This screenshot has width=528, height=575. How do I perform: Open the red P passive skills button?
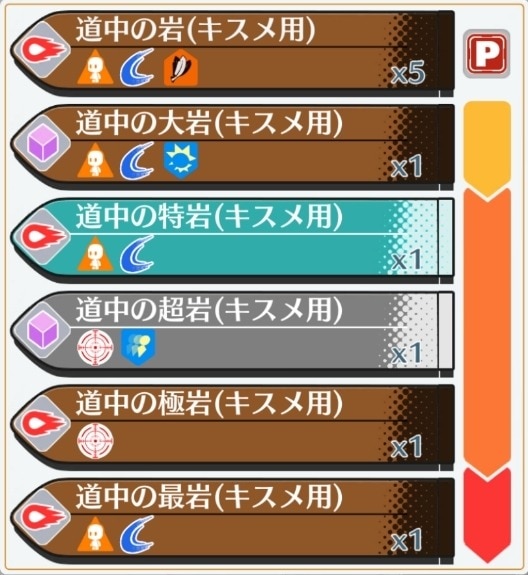(486, 54)
